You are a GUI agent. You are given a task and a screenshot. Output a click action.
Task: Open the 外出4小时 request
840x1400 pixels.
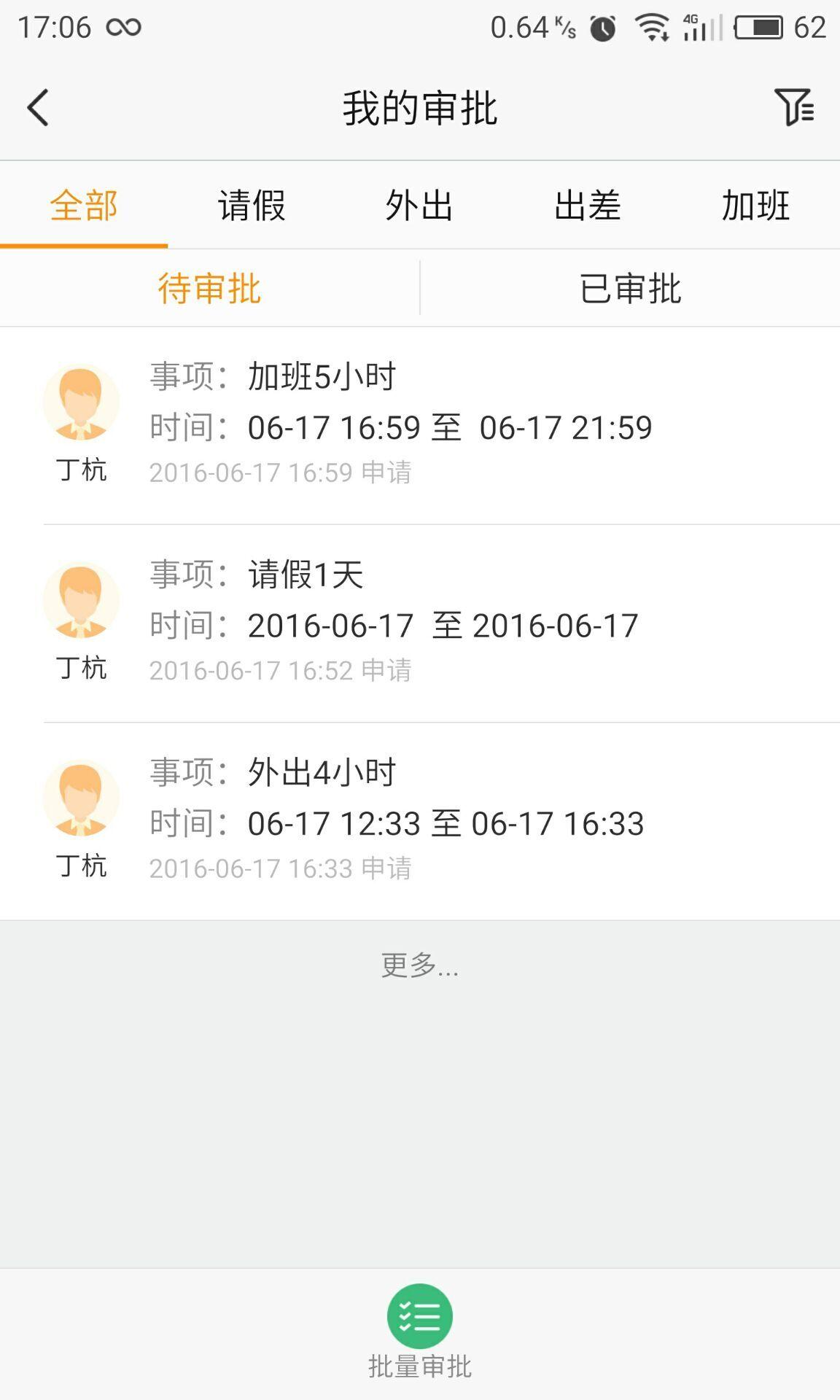(x=437, y=822)
